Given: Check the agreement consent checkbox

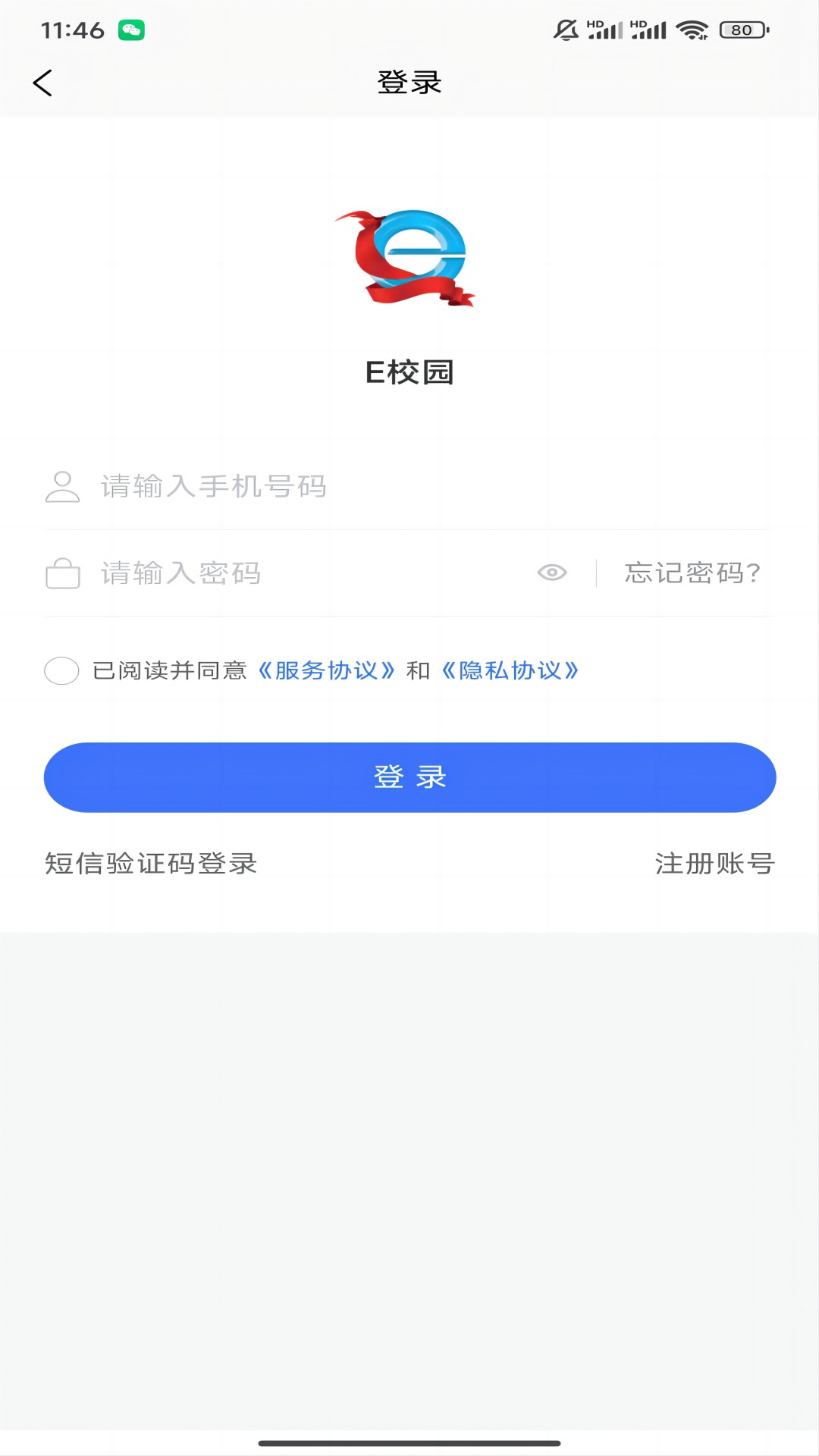Looking at the screenshot, I should [x=61, y=670].
